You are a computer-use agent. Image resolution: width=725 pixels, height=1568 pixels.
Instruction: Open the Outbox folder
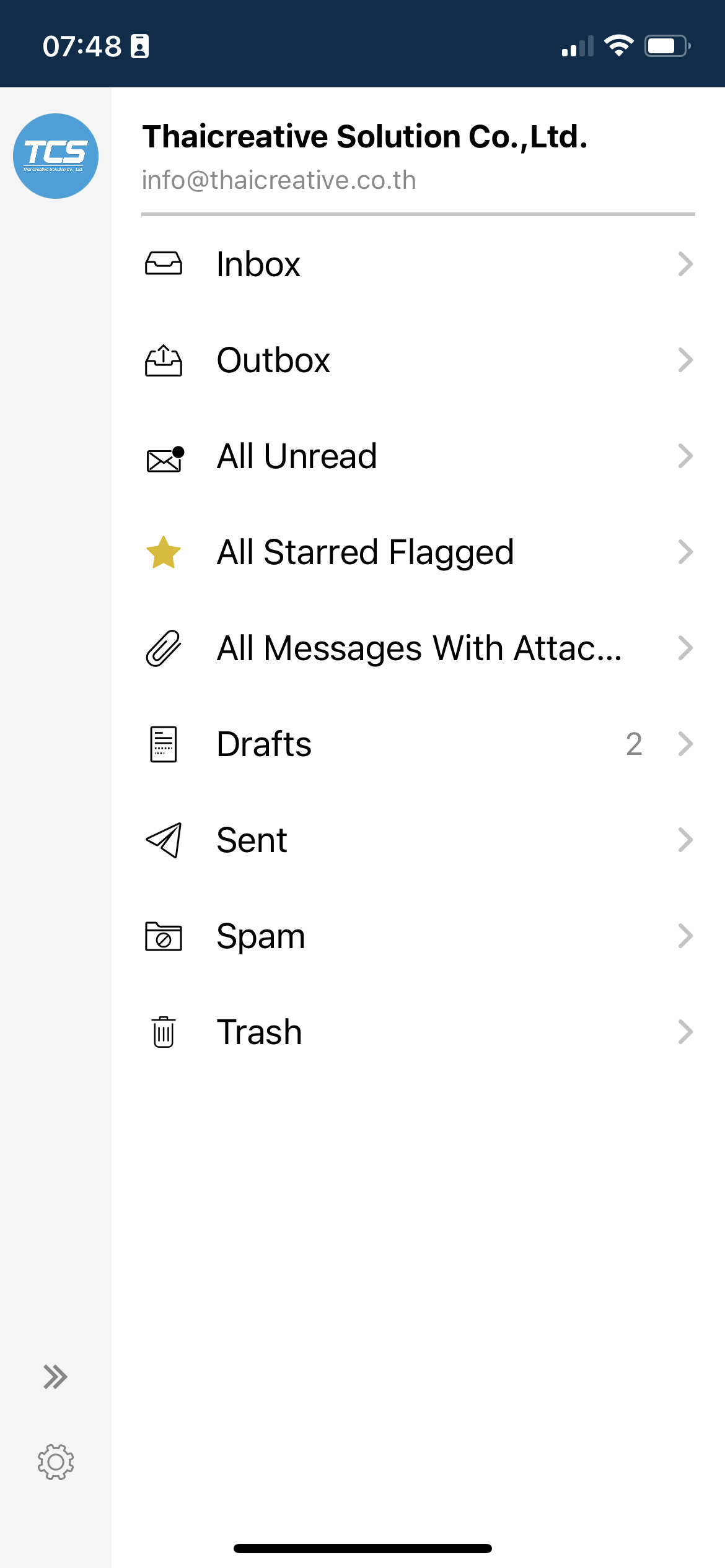418,360
